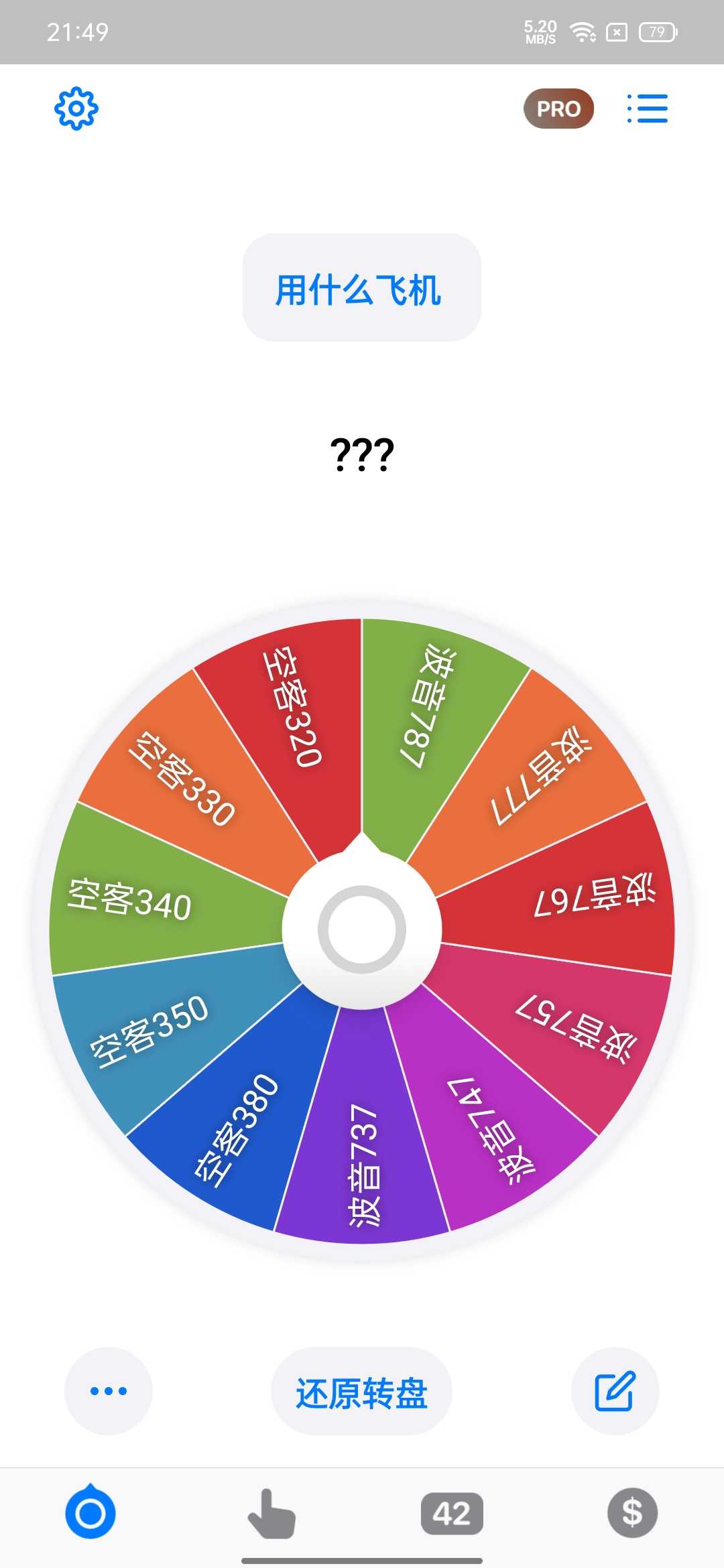The width and height of the screenshot is (724, 1568).
Task: Switch to the finger picker tab
Action: point(271,1513)
